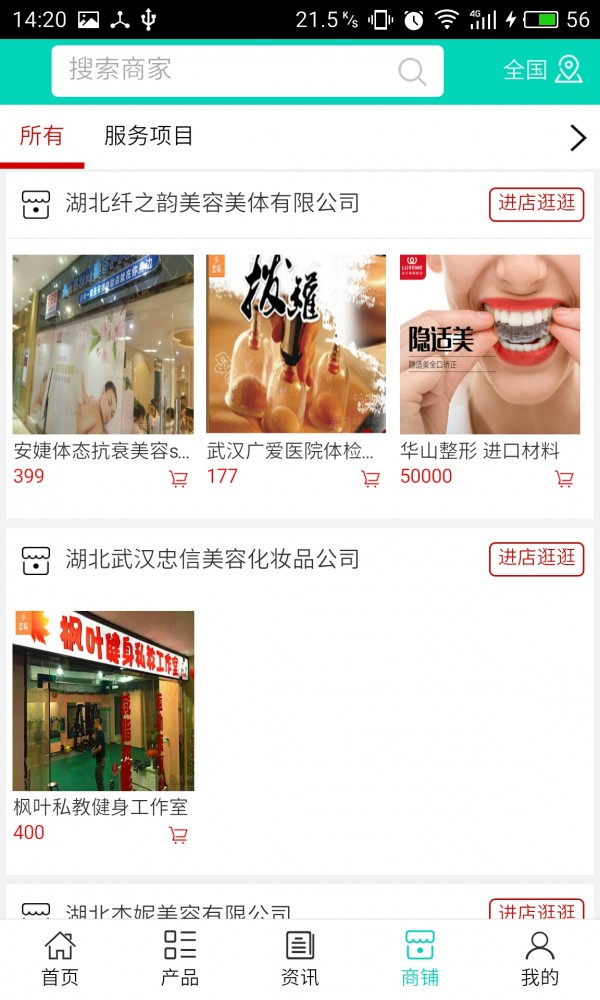This screenshot has width=600, height=1000.
Task: Open the 资讯 tab
Action: (300, 958)
